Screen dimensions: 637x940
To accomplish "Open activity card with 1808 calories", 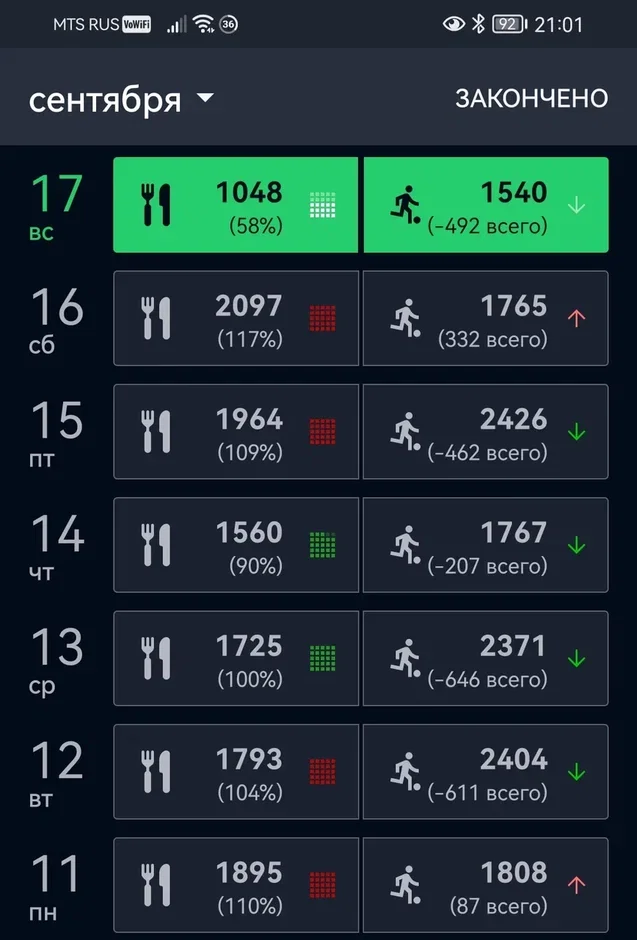I will click(485, 885).
